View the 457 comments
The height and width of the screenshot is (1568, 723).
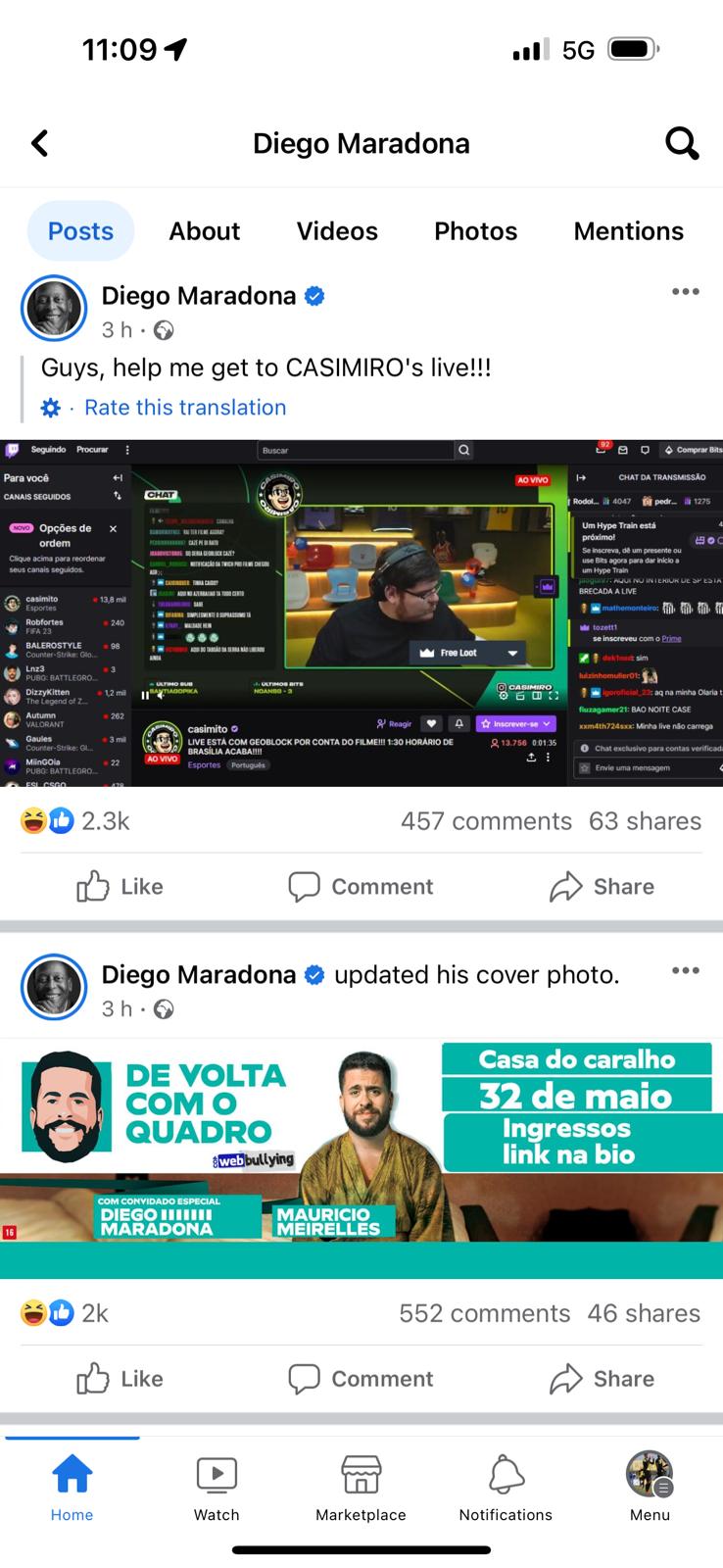(486, 821)
